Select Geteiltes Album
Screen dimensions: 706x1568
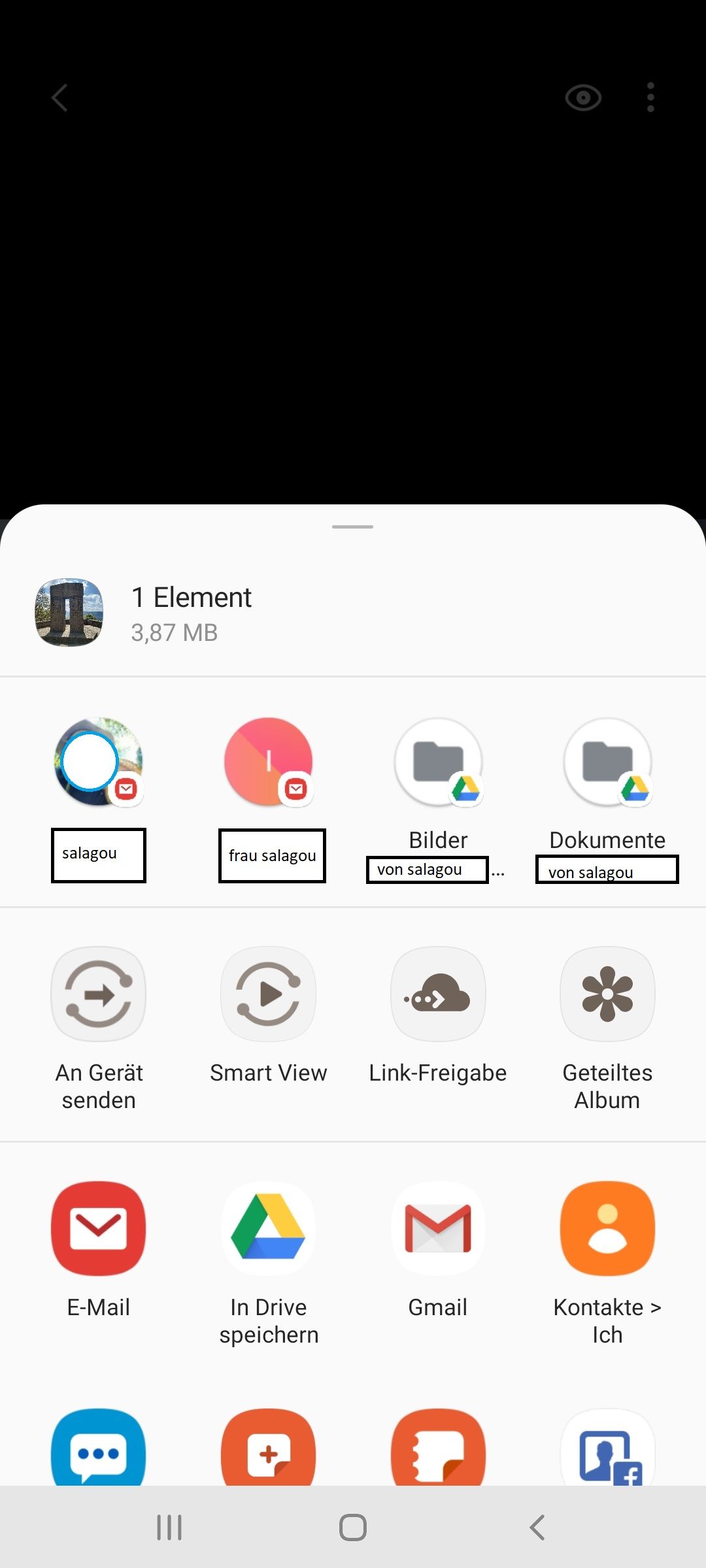click(607, 994)
